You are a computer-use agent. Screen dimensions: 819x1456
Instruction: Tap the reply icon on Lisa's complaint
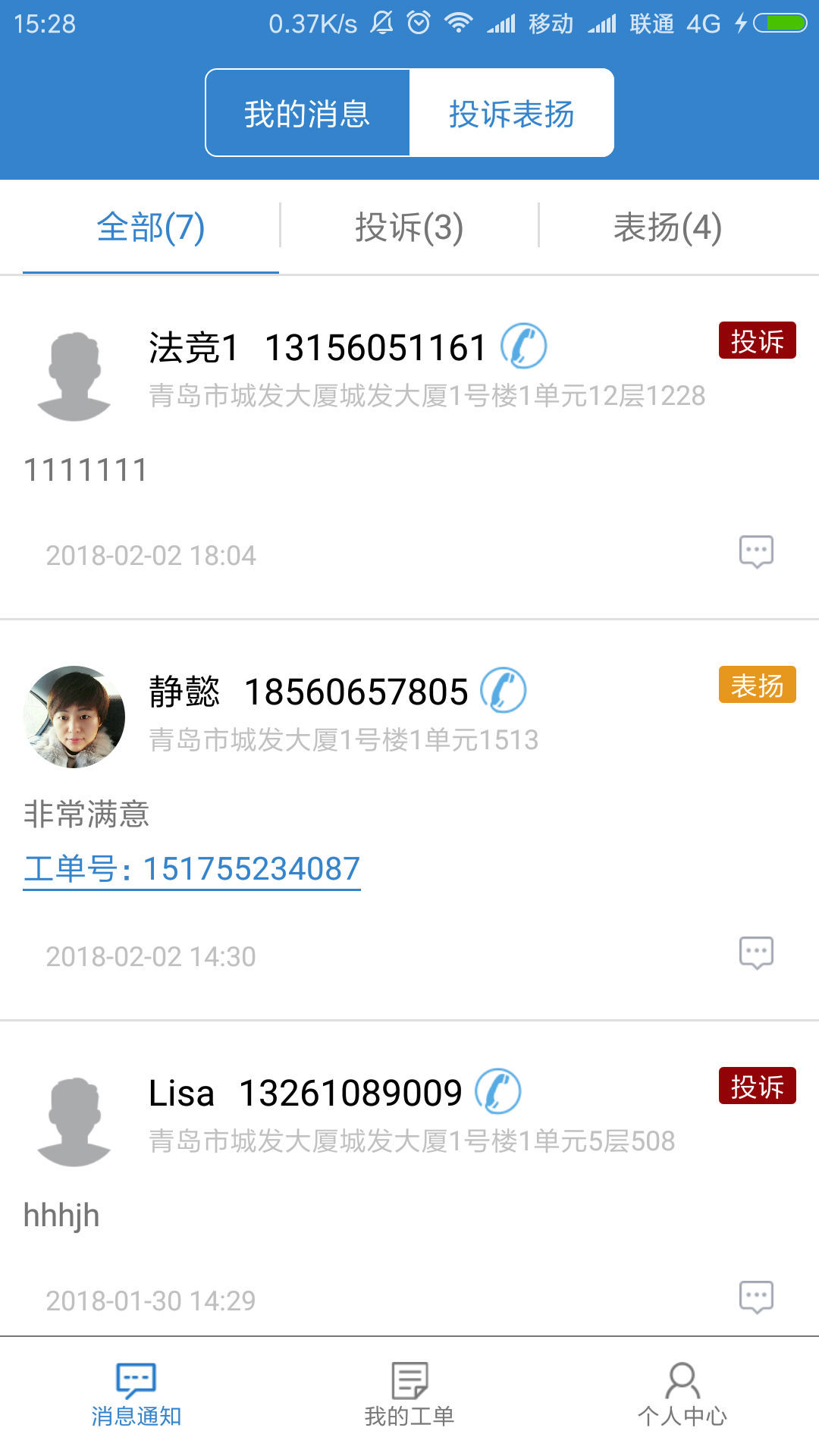point(756,1297)
